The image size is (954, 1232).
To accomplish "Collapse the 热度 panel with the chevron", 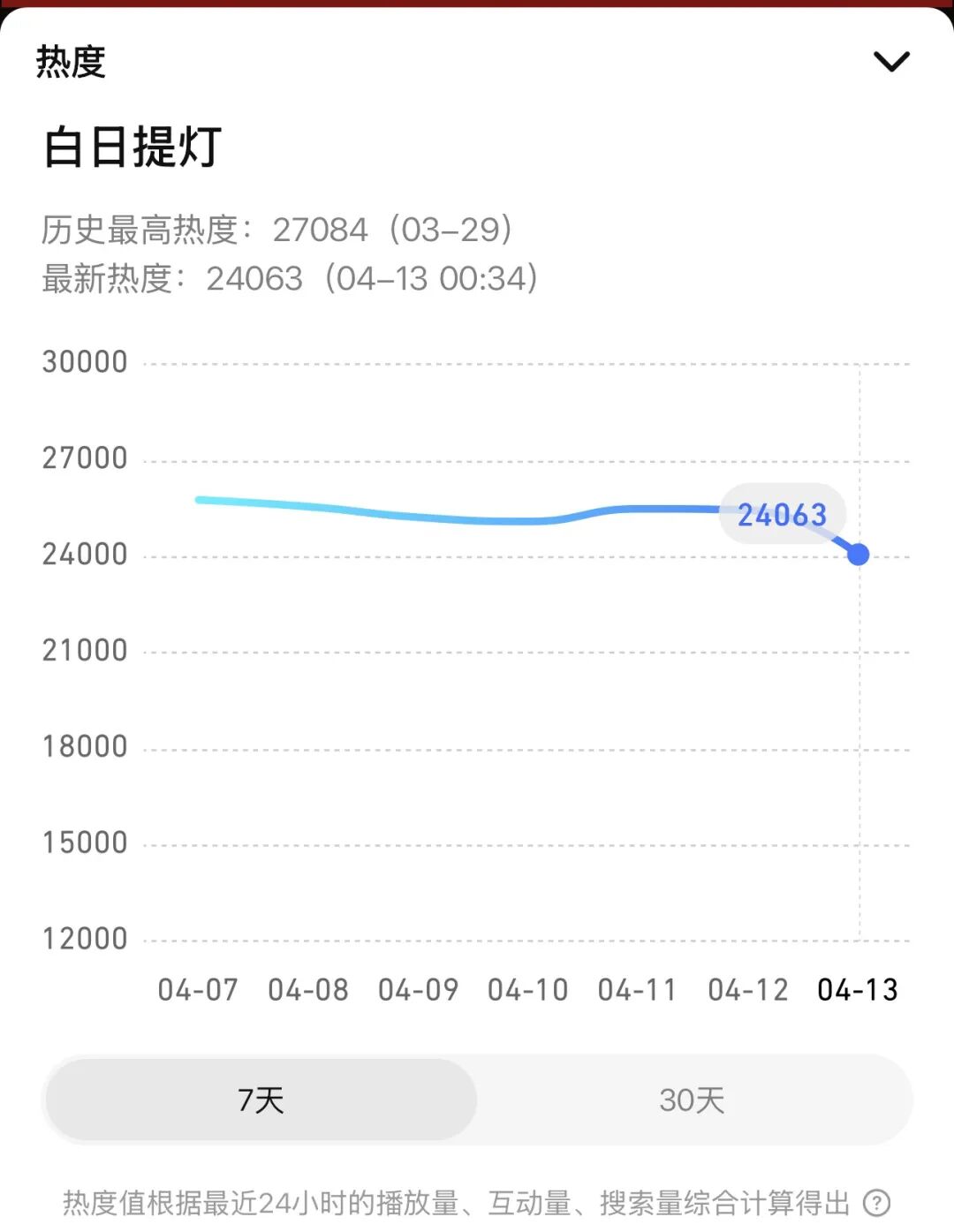I will tap(890, 62).
